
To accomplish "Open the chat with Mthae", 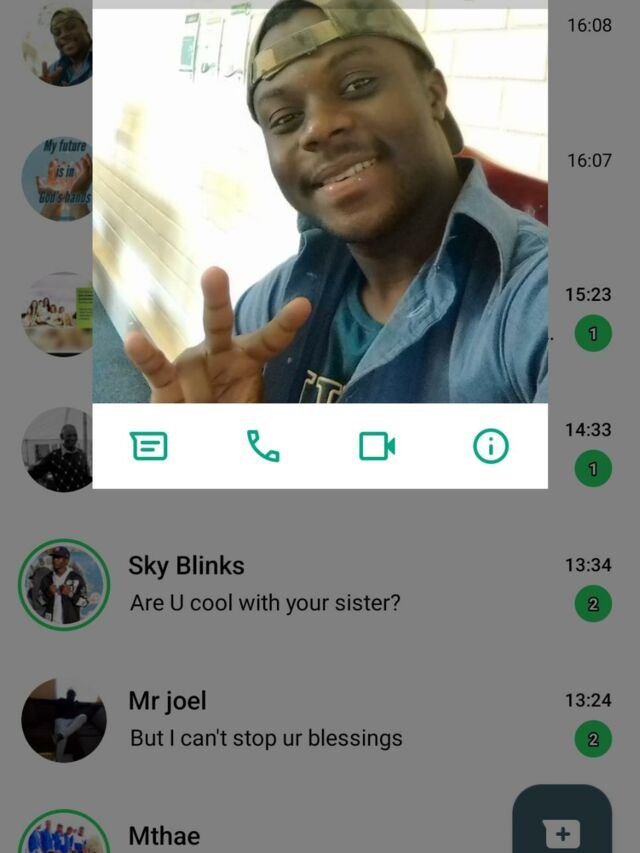I will point(300,836).
